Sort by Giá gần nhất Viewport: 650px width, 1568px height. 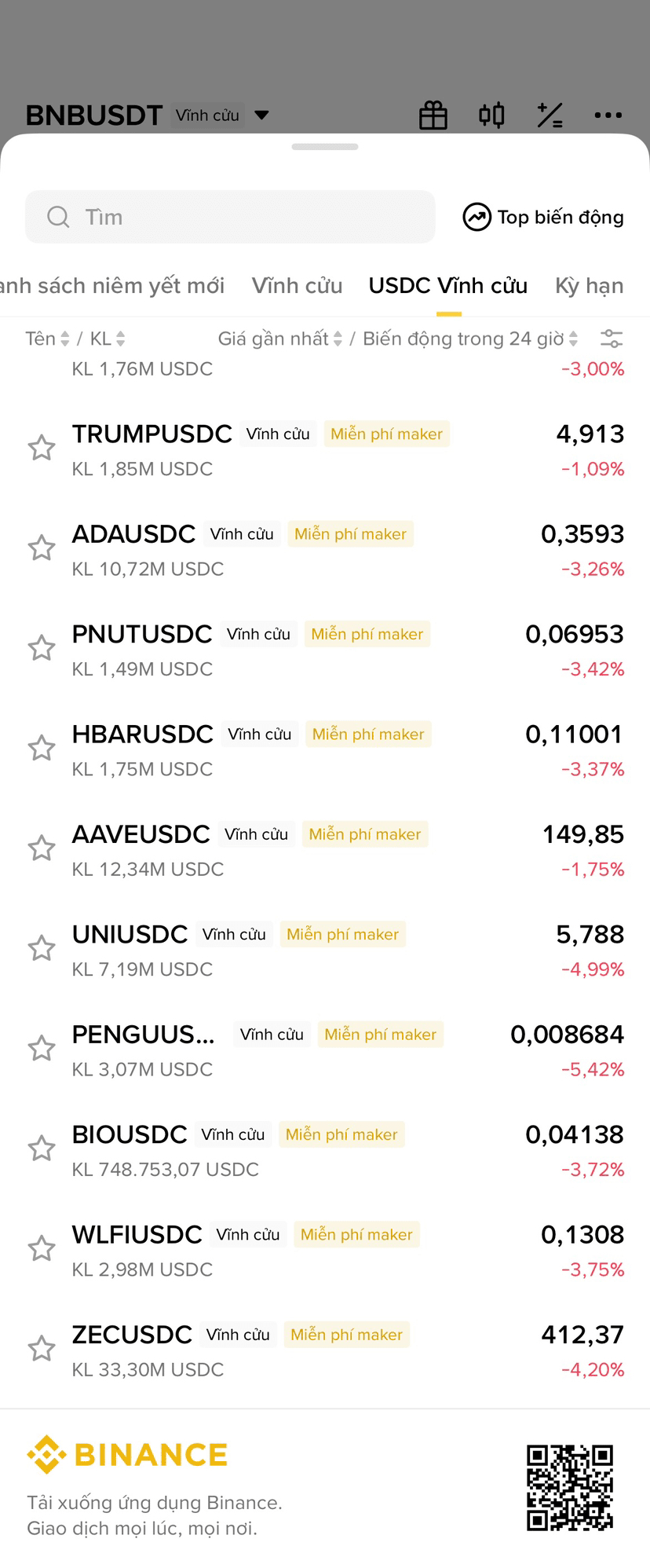click(279, 339)
